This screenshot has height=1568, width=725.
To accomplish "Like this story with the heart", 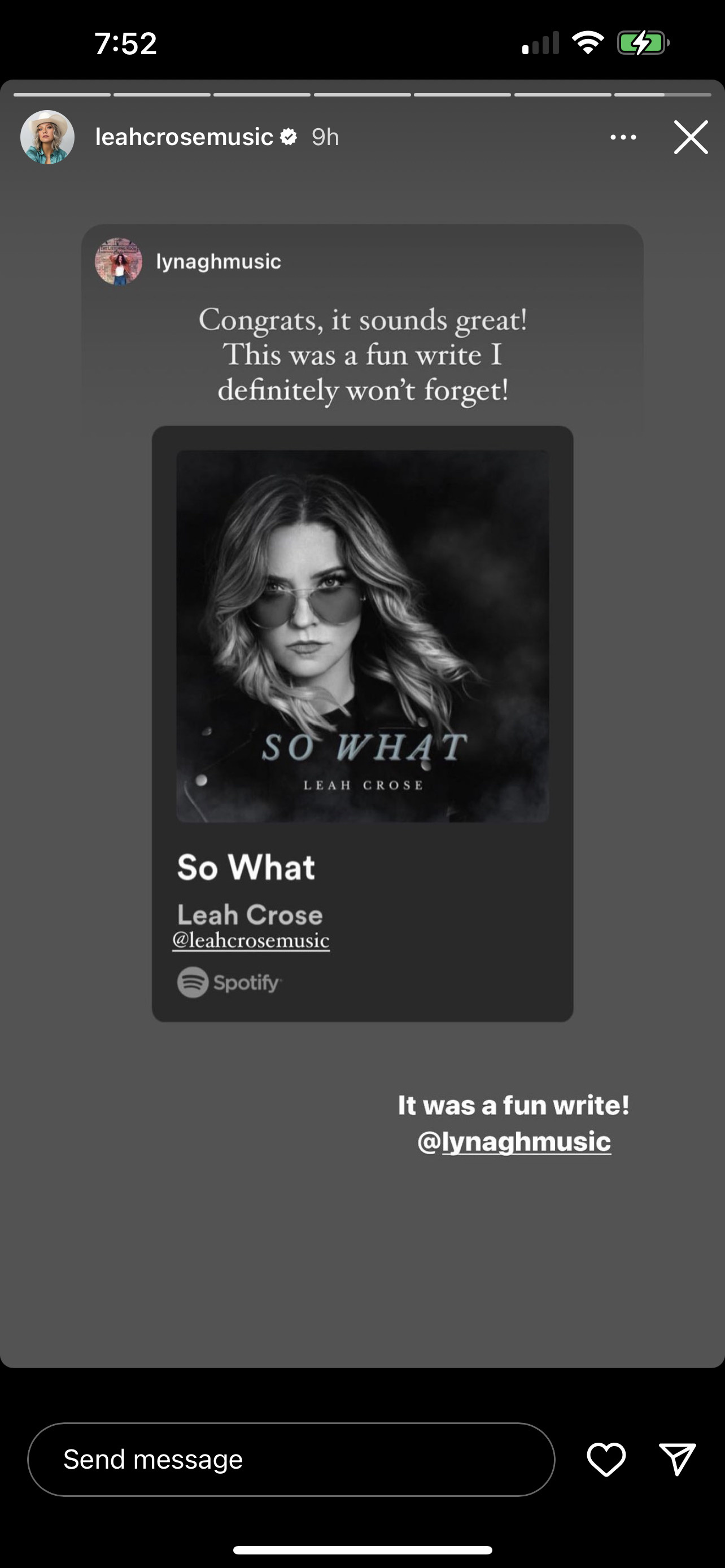I will [x=606, y=1459].
